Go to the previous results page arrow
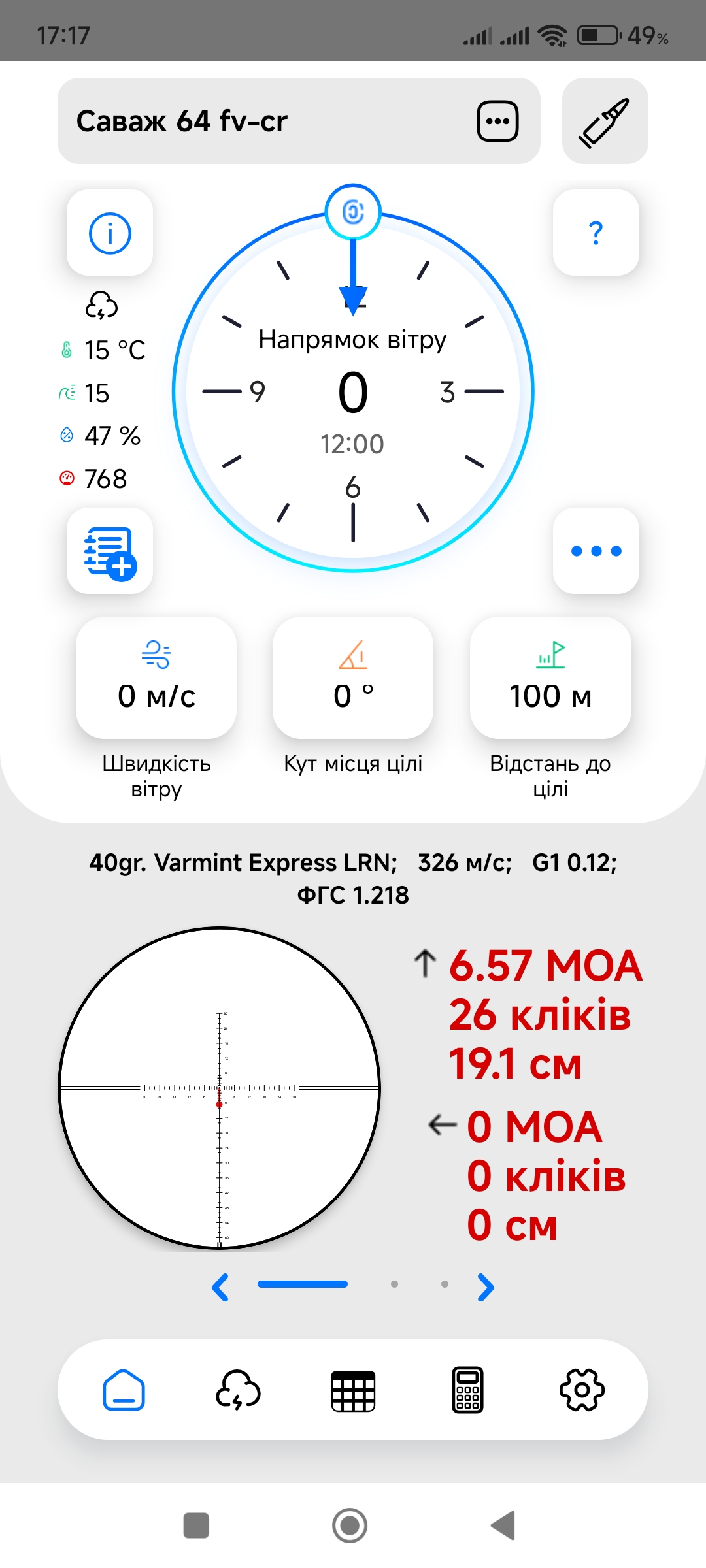The height and width of the screenshot is (1568, 706). (221, 1287)
